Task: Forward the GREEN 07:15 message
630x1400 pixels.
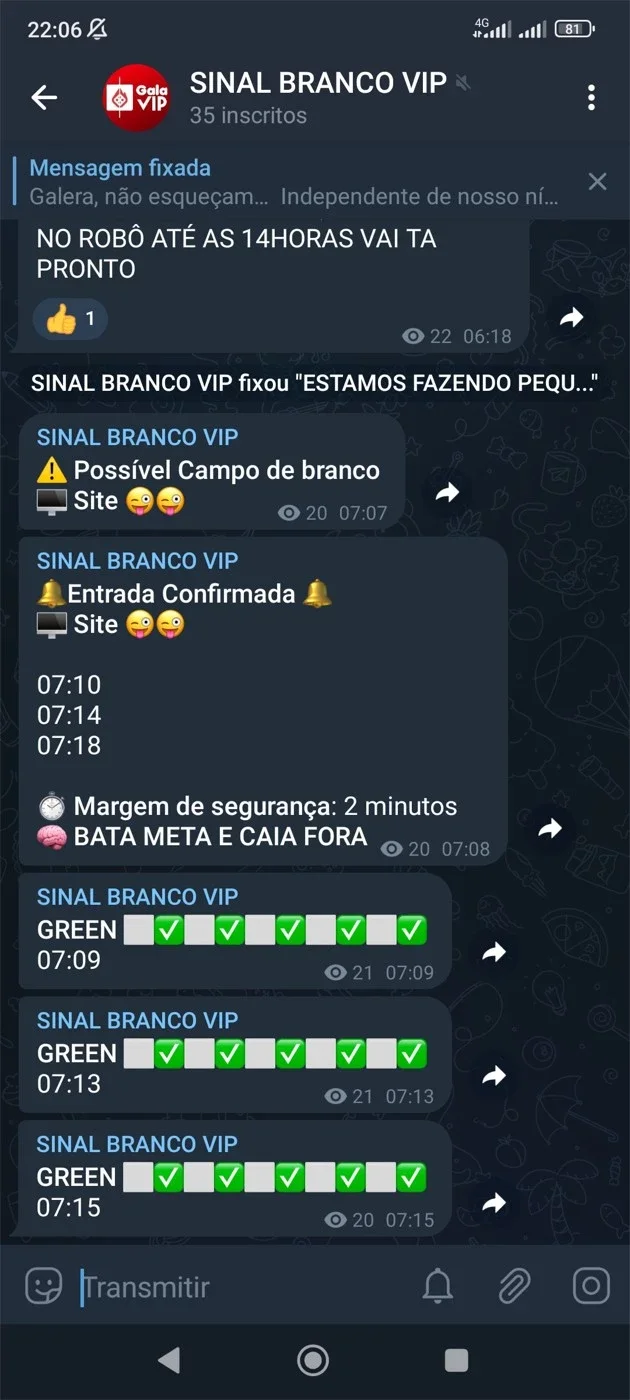Action: click(494, 1203)
